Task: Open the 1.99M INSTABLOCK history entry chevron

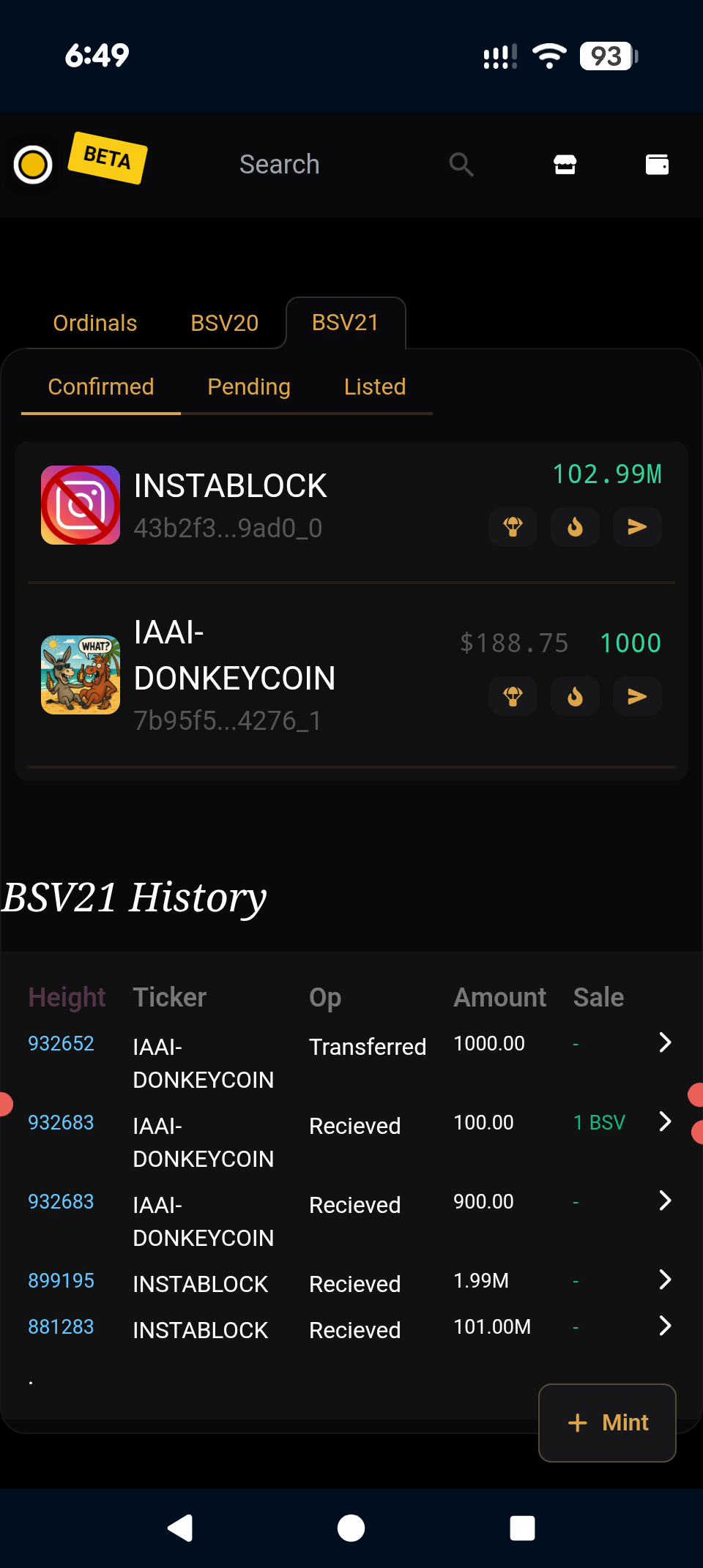Action: pyautogui.click(x=665, y=1280)
